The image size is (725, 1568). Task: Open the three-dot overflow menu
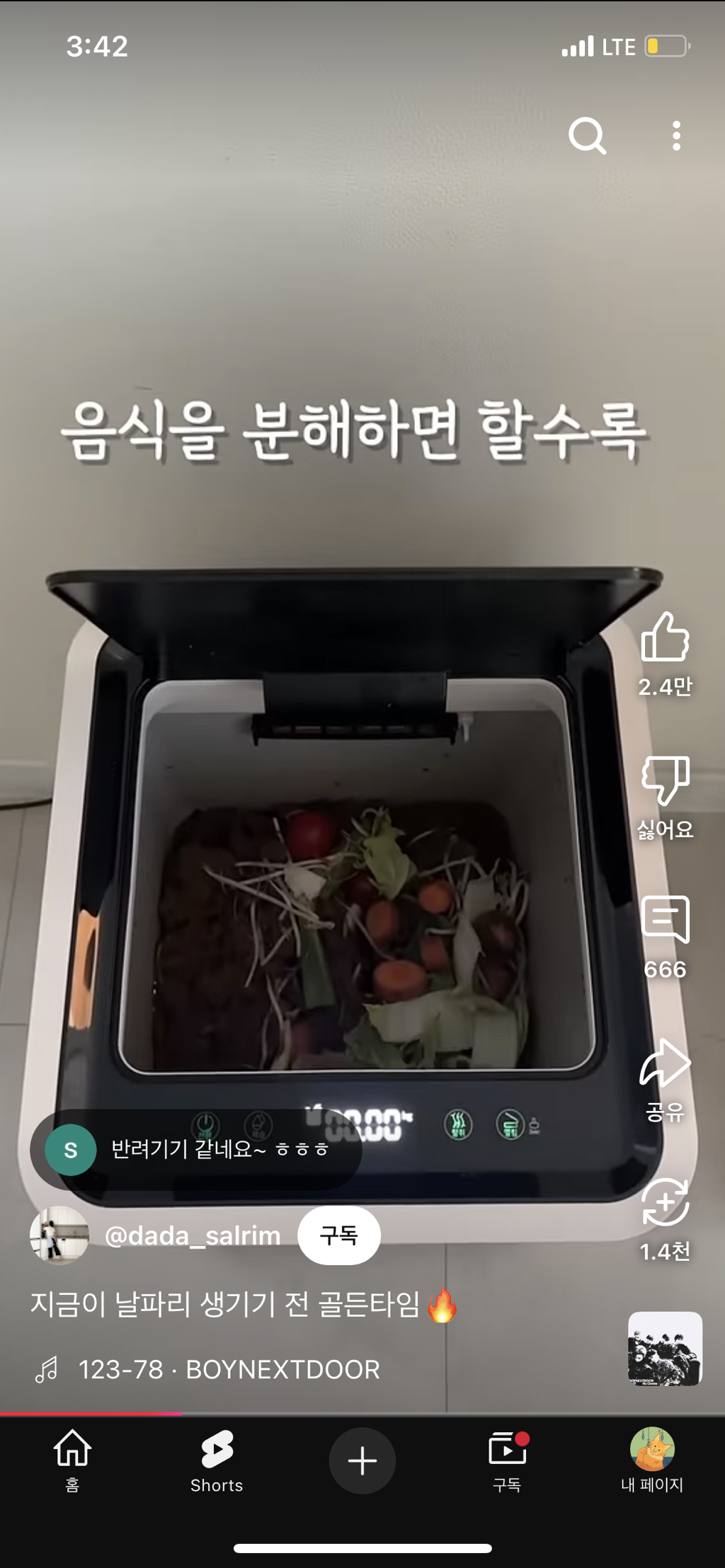coord(676,135)
